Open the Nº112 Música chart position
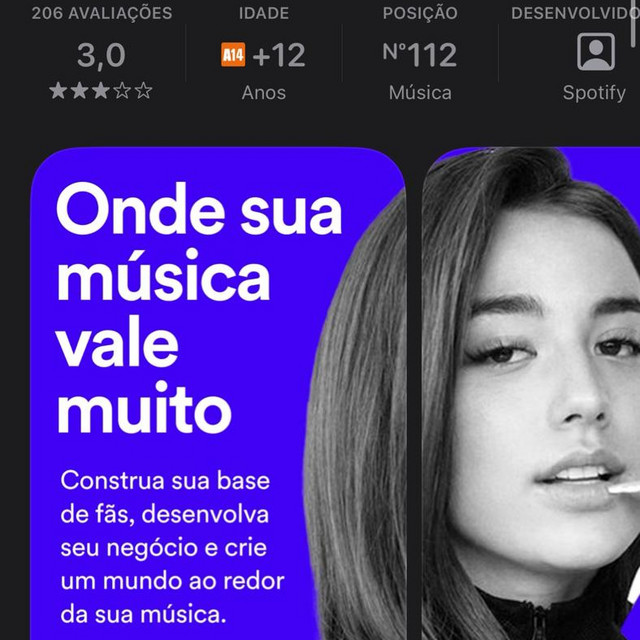The image size is (640, 640). click(420, 56)
